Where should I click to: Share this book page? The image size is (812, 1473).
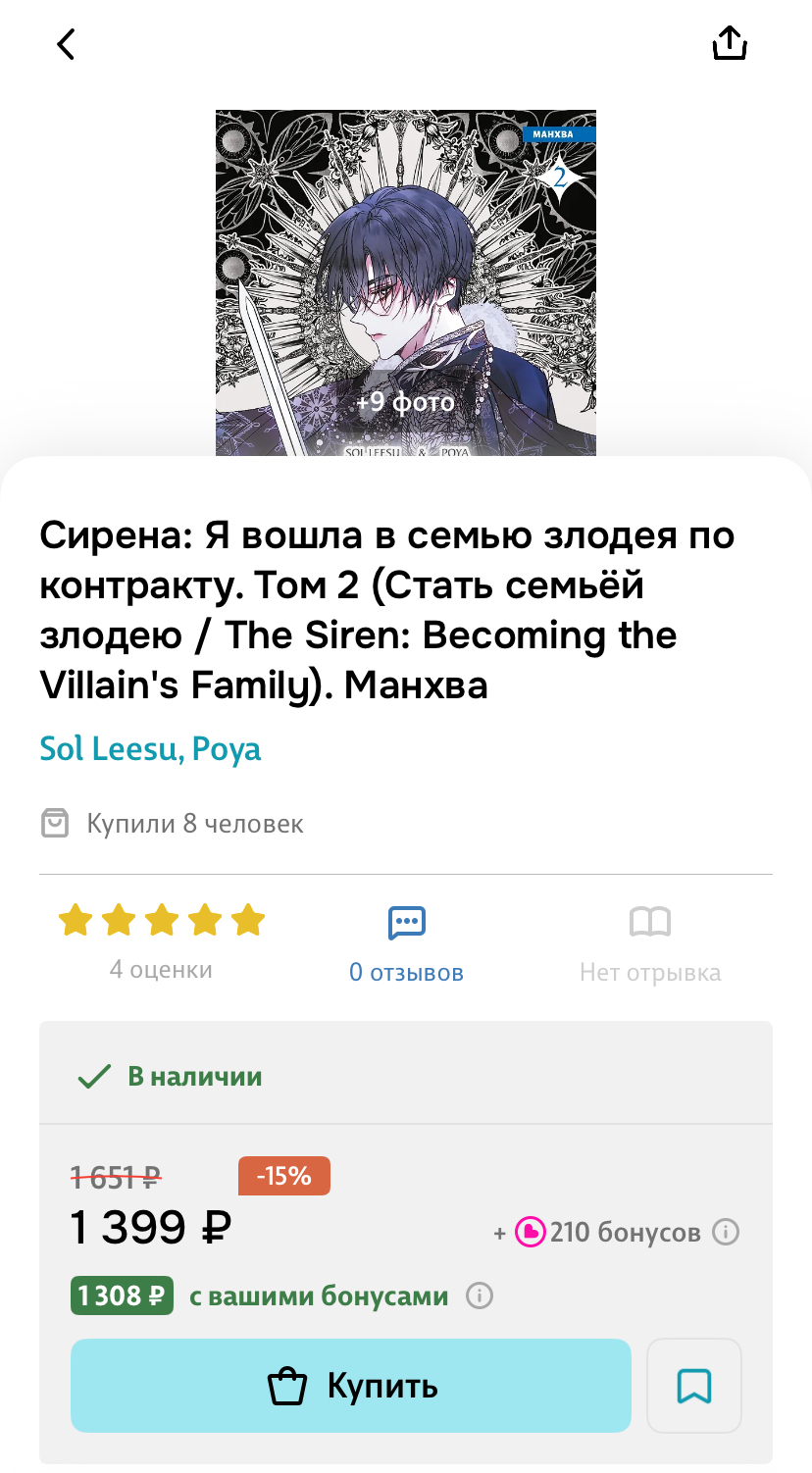point(730,43)
